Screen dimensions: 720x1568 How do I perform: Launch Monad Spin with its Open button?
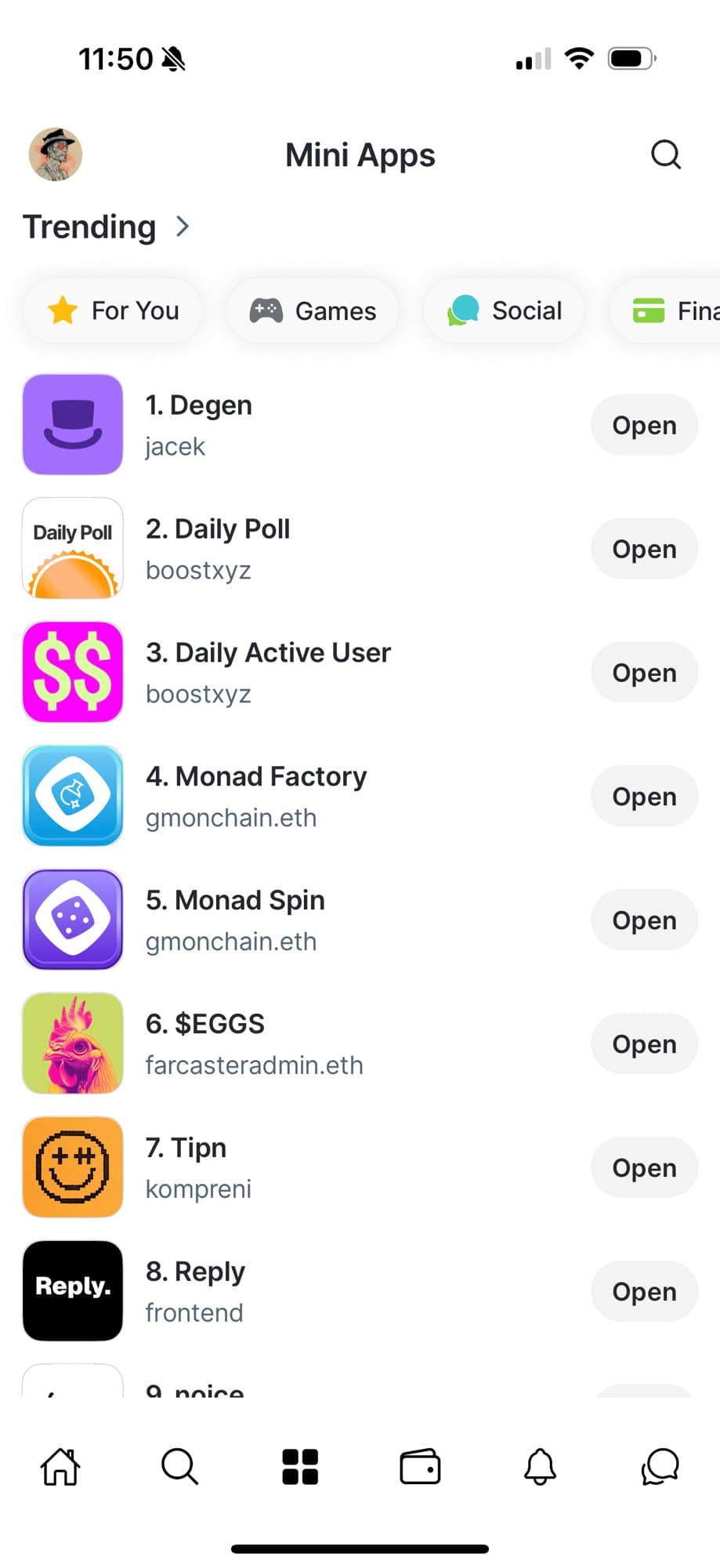(643, 920)
